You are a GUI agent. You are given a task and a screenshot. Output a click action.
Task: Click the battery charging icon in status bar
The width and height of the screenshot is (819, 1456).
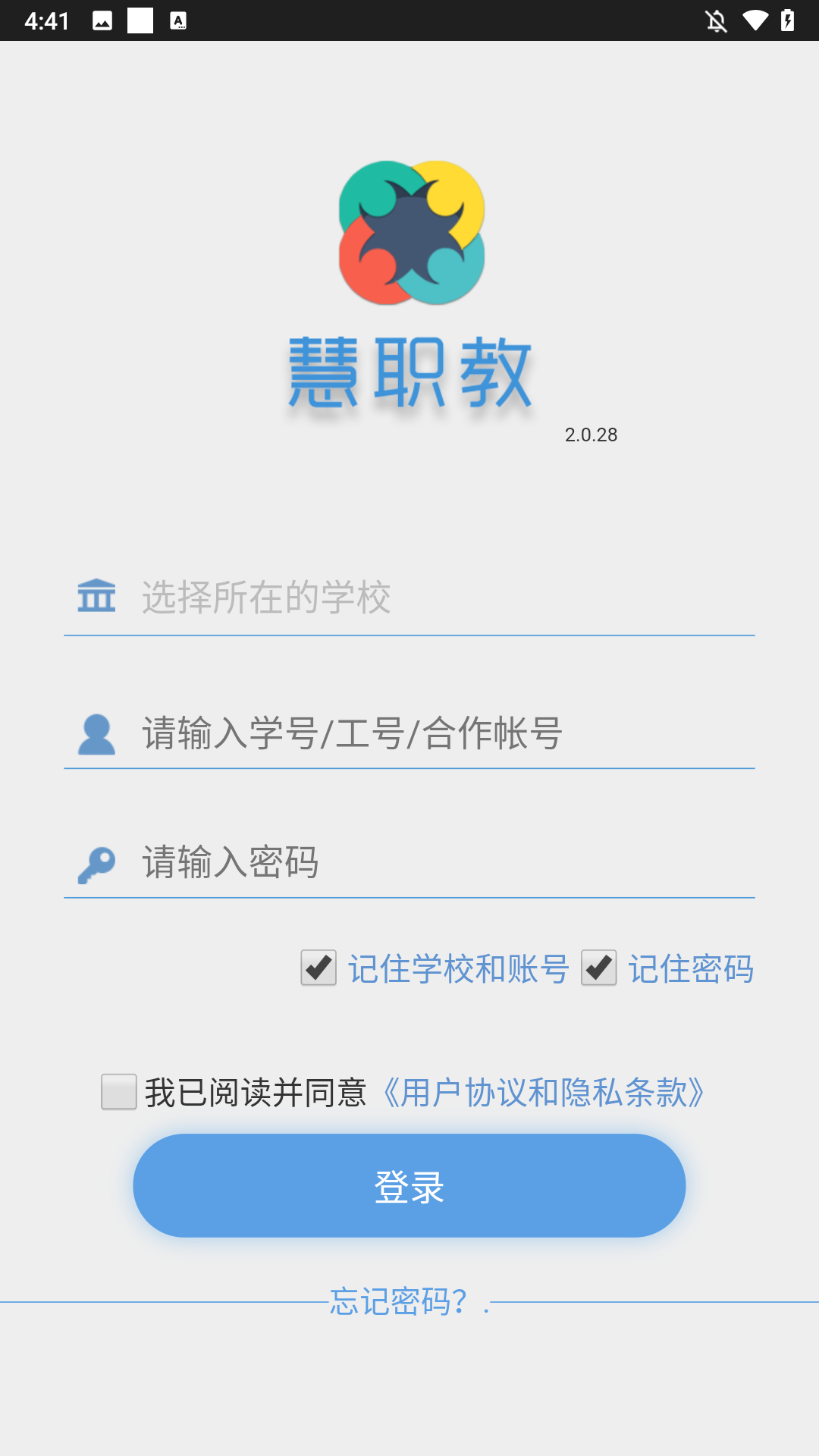[787, 21]
